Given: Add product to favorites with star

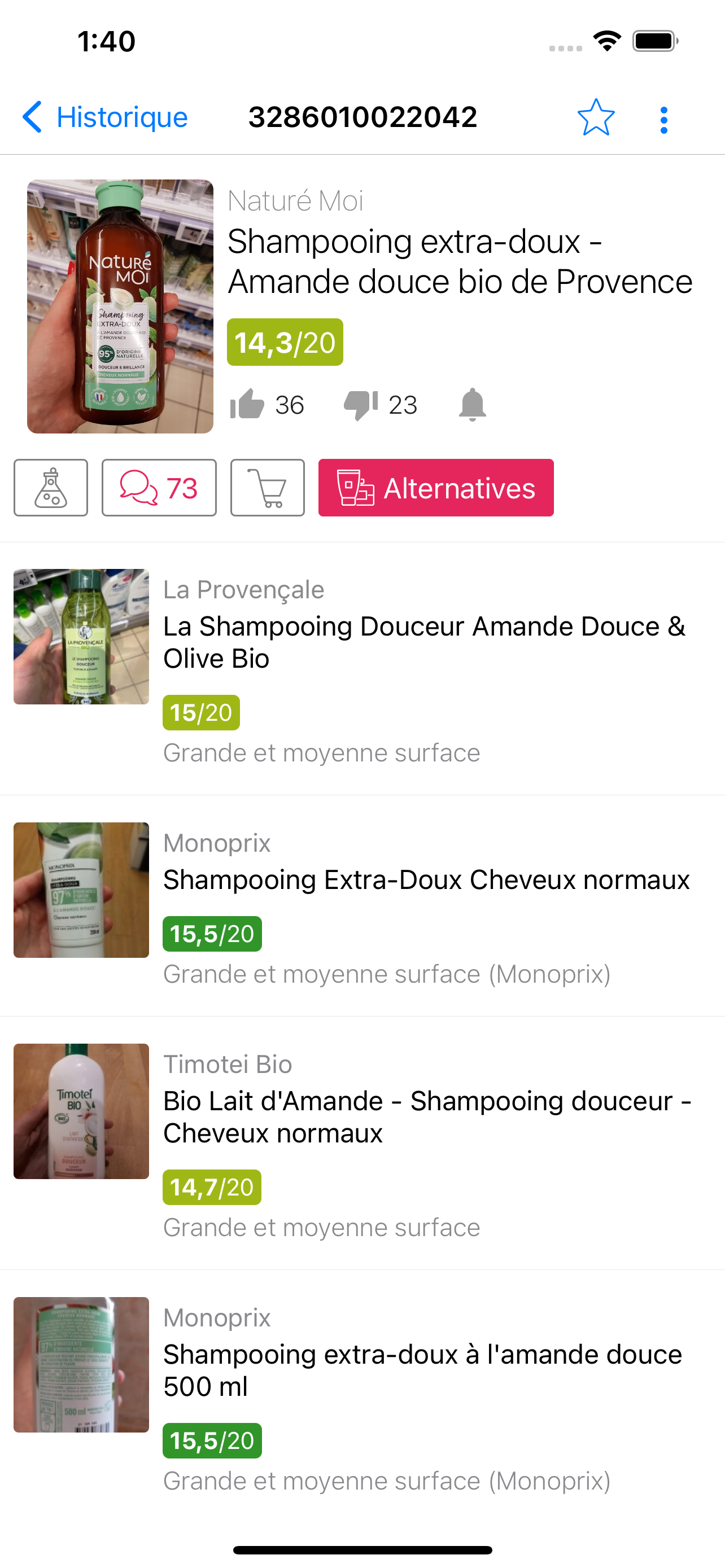Looking at the screenshot, I should click(x=595, y=117).
